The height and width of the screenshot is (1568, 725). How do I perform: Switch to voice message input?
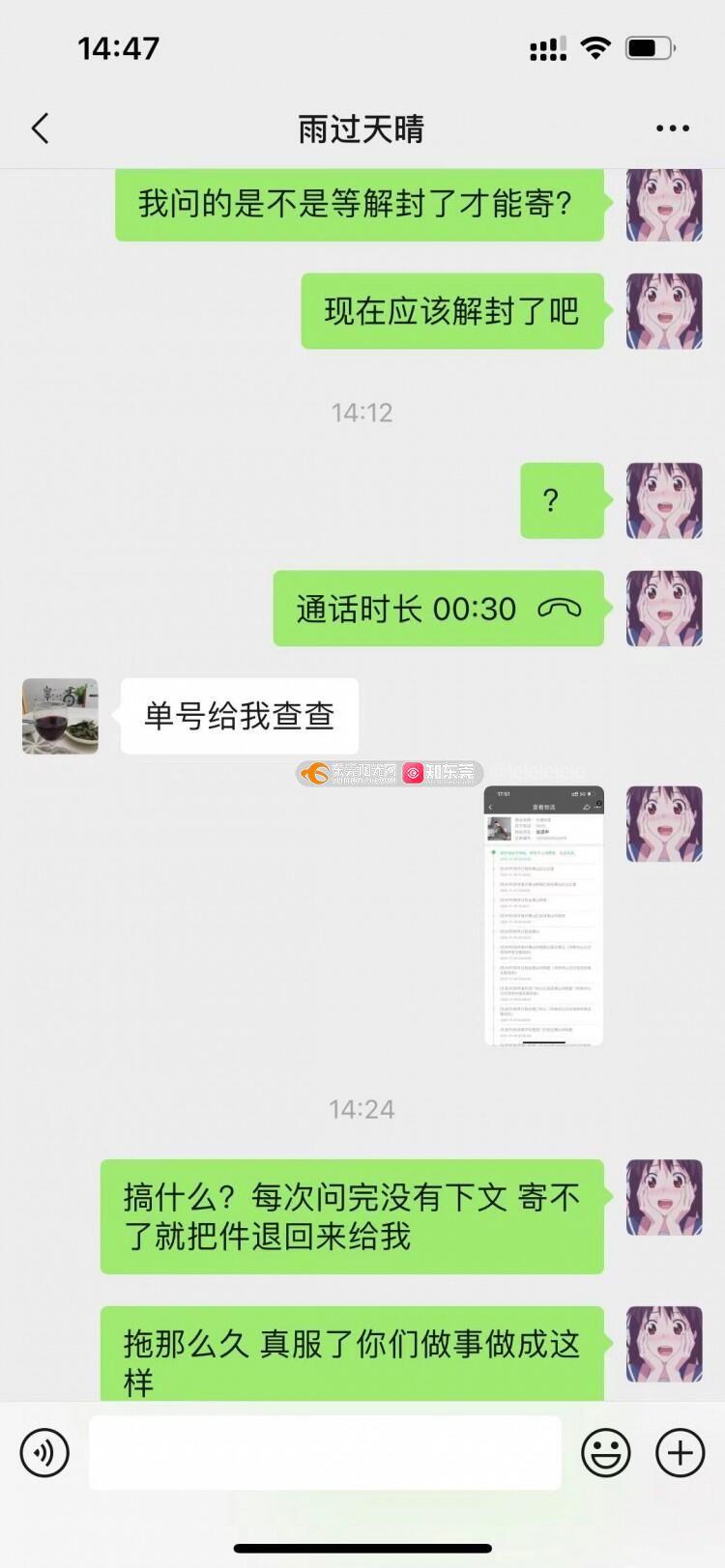pos(44,1452)
